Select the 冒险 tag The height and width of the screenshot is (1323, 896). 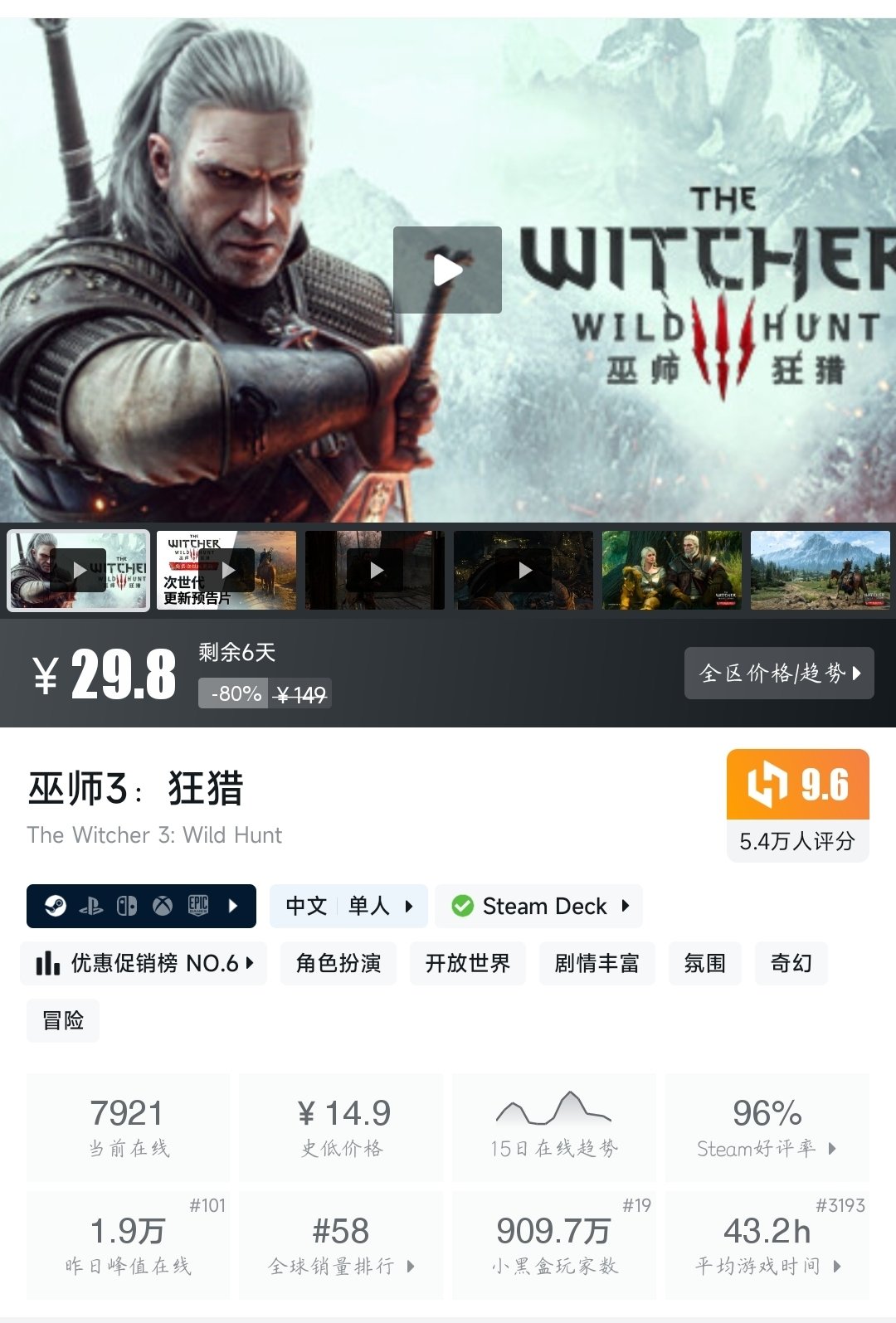point(63,1020)
